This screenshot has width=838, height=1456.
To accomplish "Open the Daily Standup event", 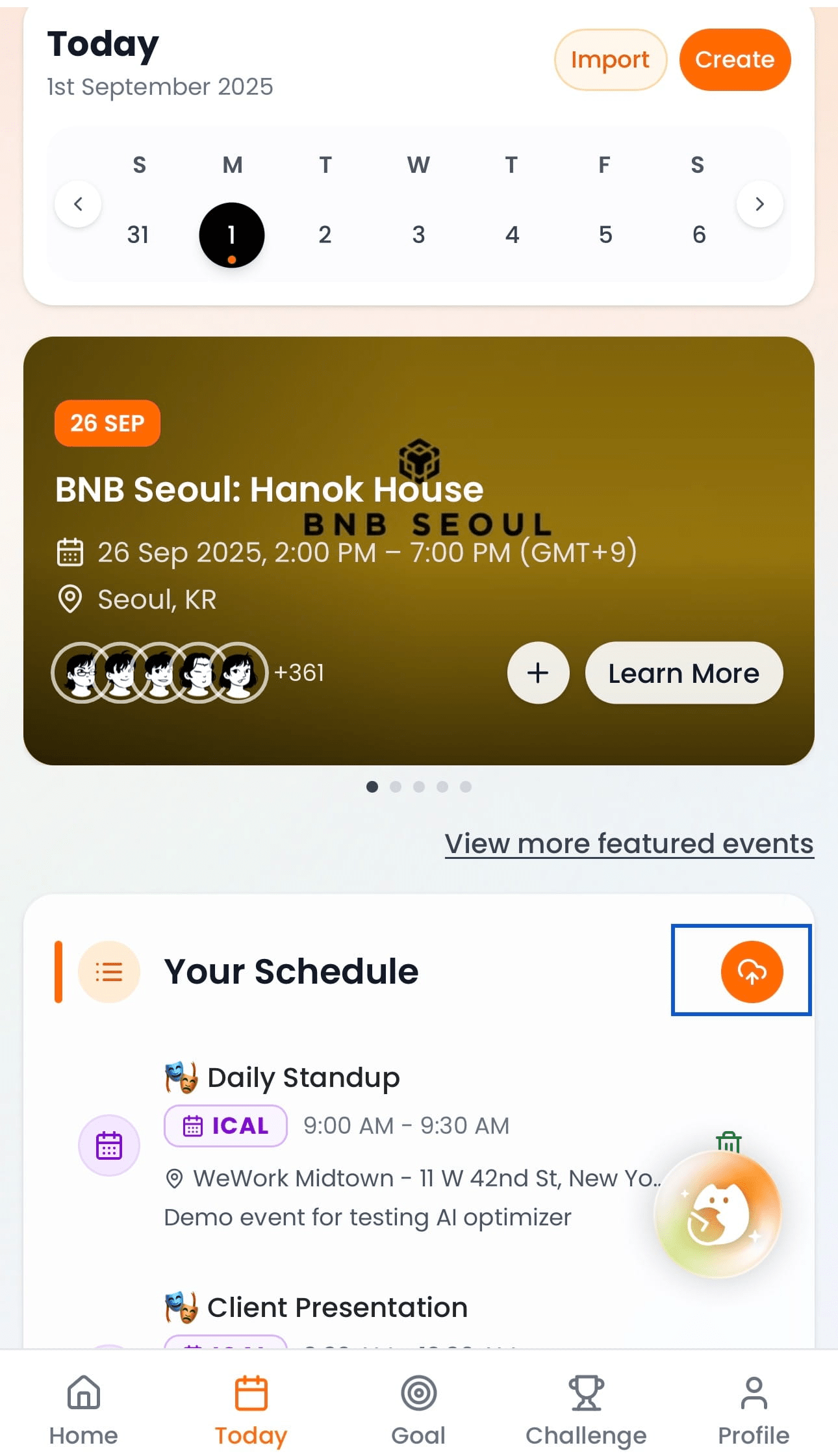I will (x=303, y=1077).
